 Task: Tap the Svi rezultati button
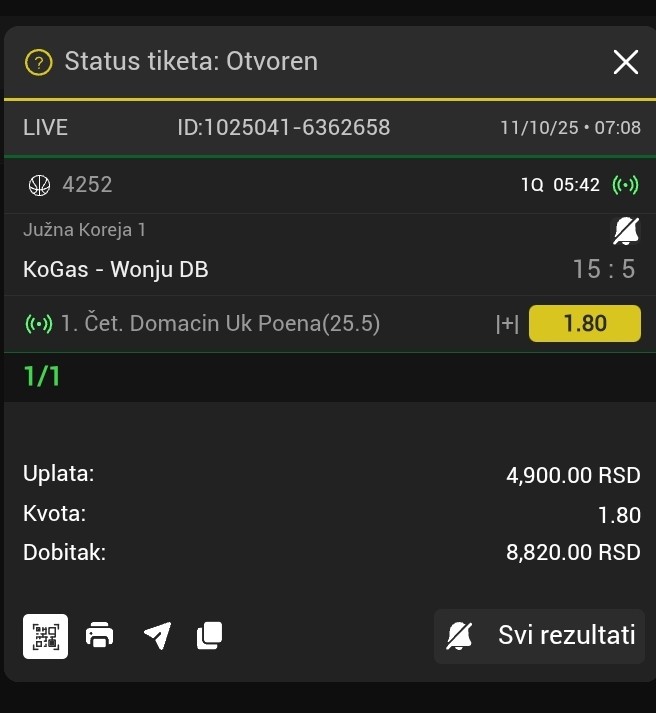point(540,636)
